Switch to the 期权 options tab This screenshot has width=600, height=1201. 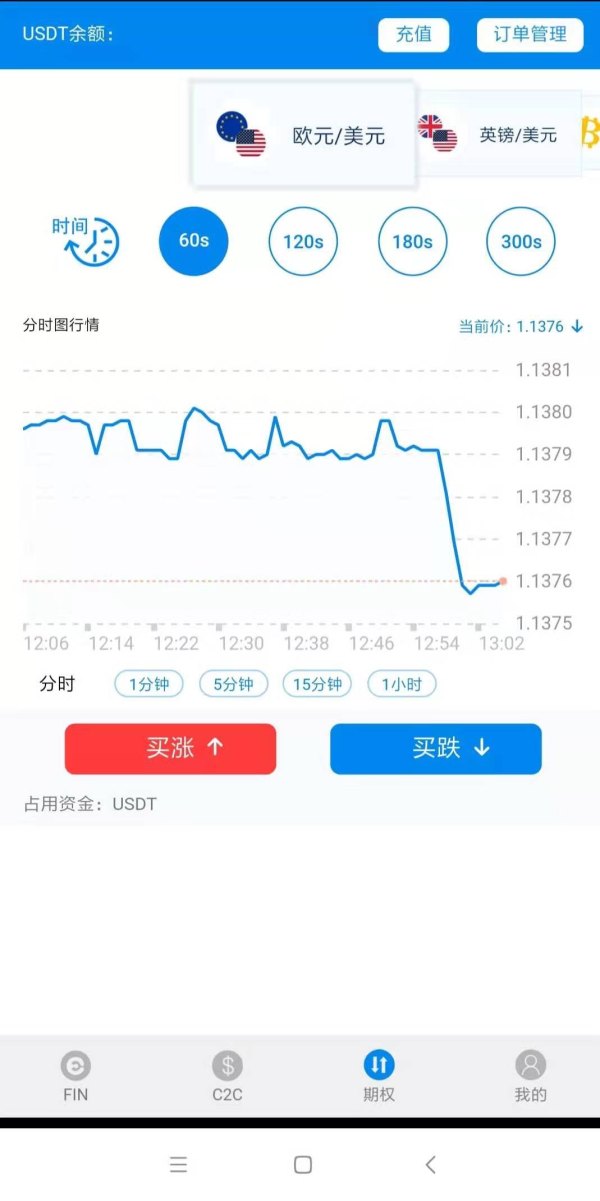pos(379,1076)
